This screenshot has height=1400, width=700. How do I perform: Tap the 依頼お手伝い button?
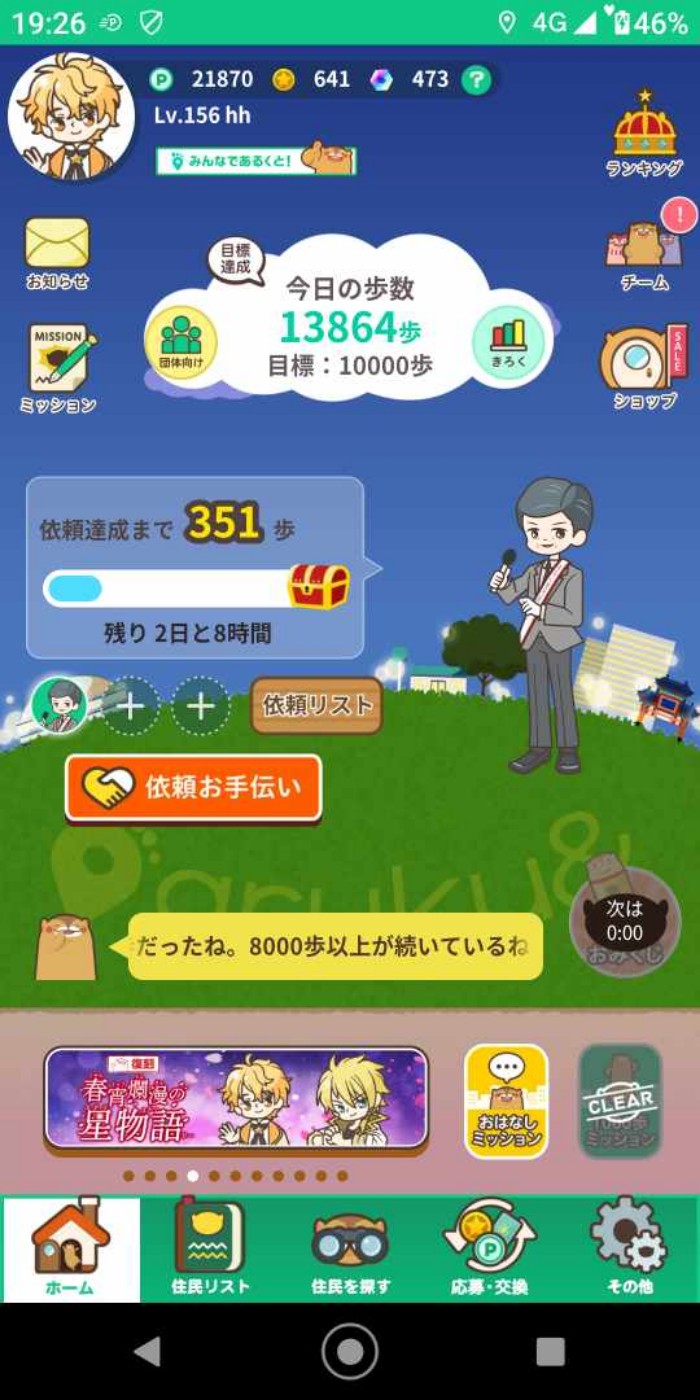pyautogui.click(x=194, y=788)
